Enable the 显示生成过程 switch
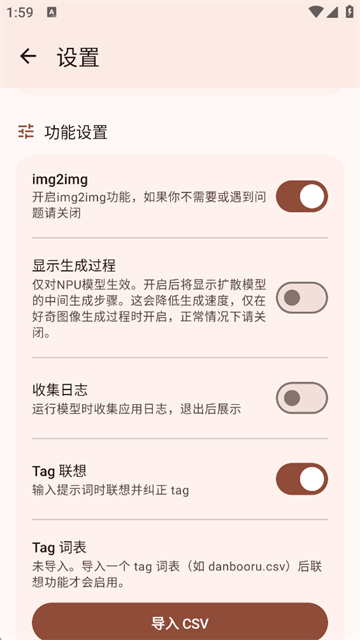The image size is (360, 640). pos(302,298)
